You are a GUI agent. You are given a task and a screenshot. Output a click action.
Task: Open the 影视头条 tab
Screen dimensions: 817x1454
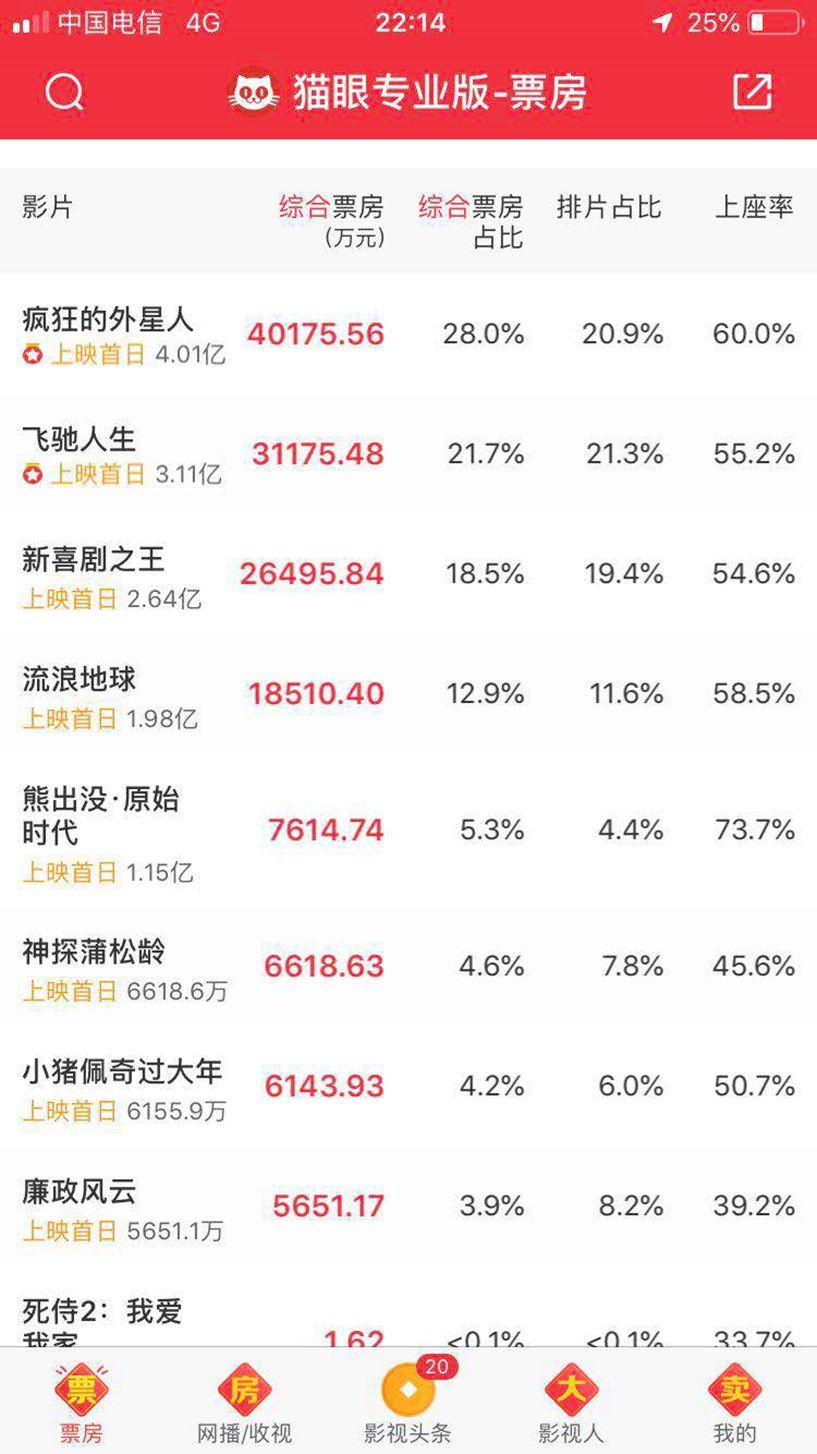click(408, 1401)
